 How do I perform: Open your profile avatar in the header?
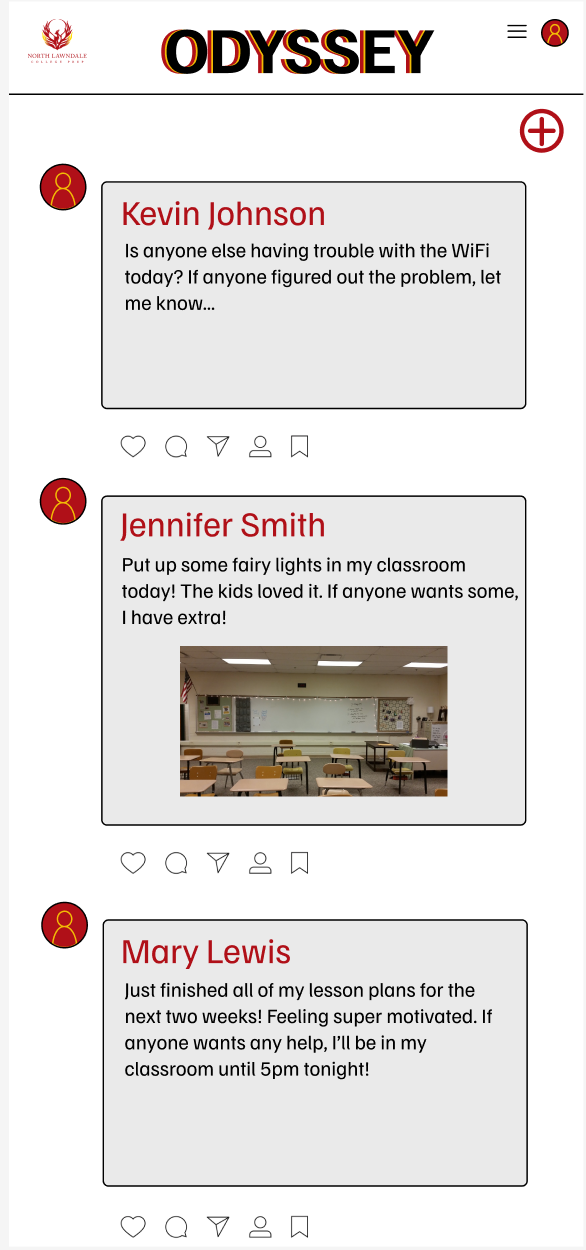[x=555, y=33]
